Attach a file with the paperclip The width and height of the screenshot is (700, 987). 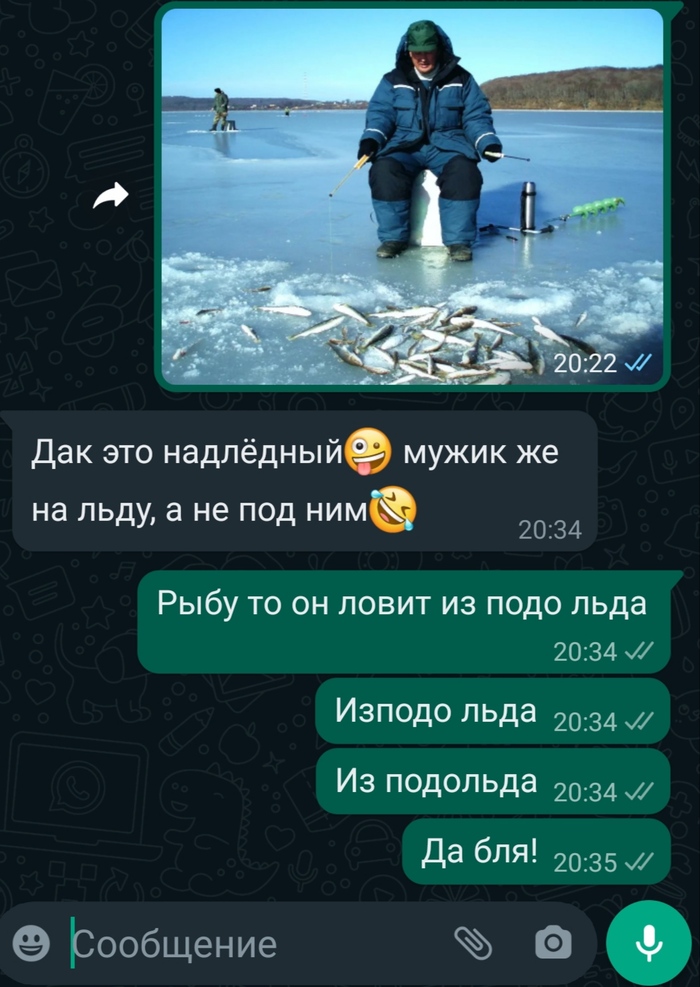473,942
